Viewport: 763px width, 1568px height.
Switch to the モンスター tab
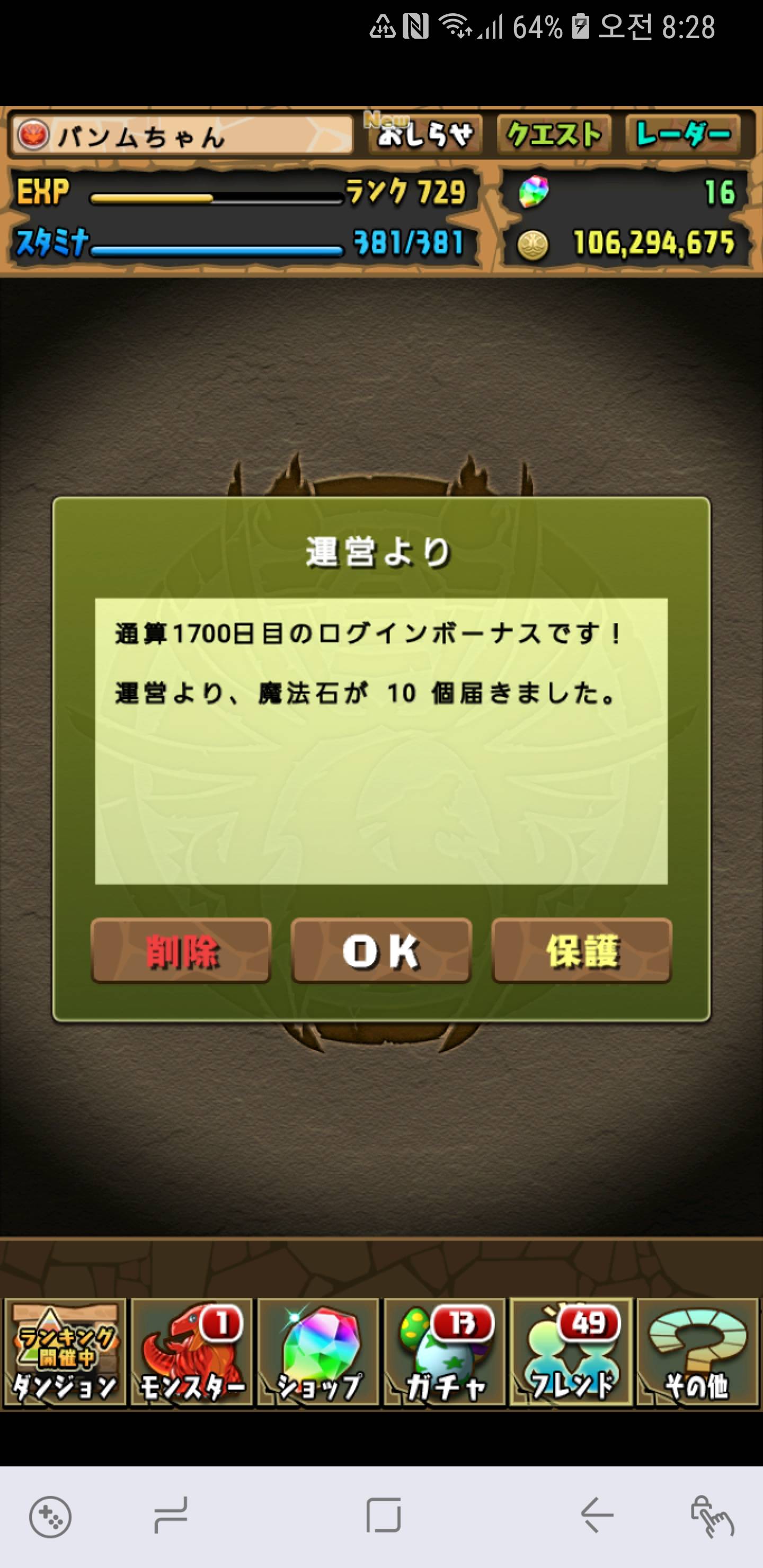coord(192,1351)
